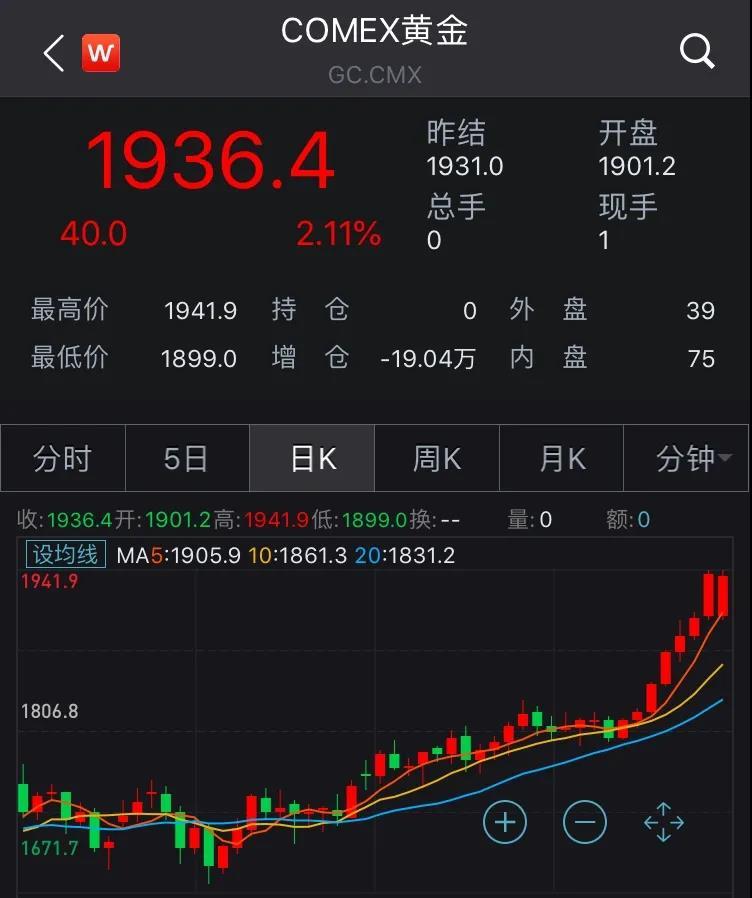Screen dimensions: 752x898
Task: Open the search magnifier
Action: click(696, 50)
